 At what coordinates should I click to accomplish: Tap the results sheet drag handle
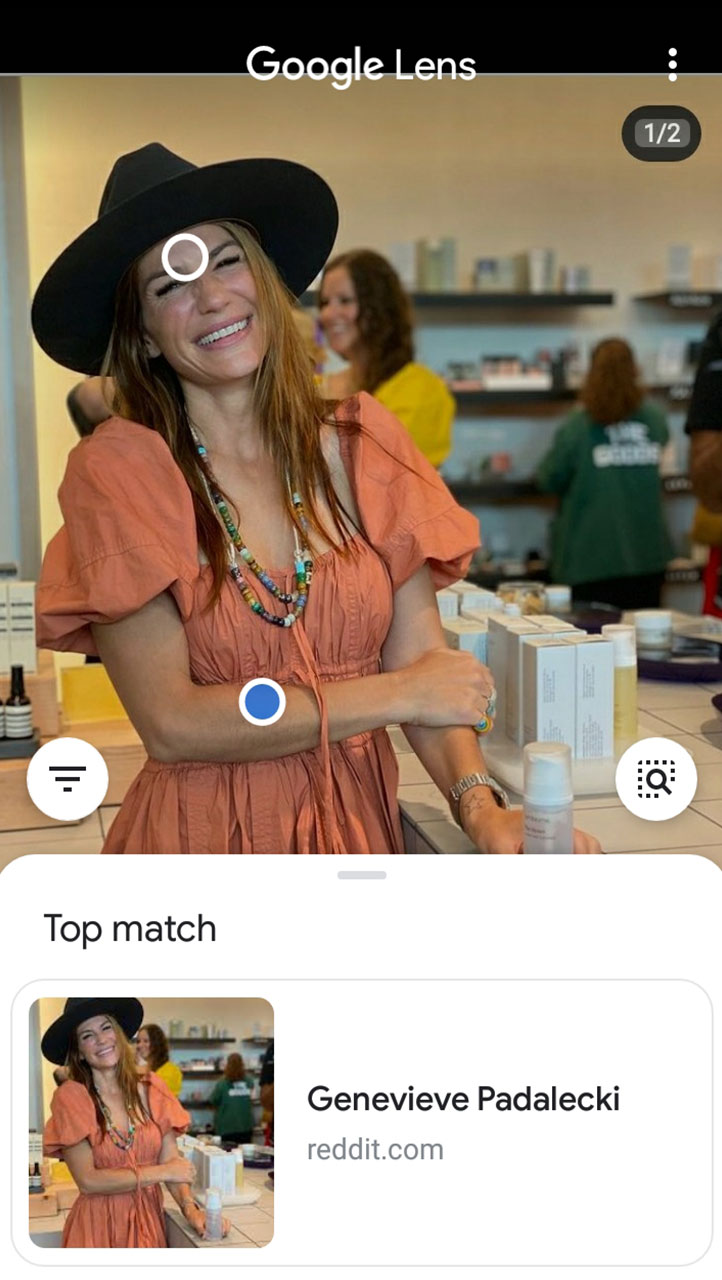[x=361, y=875]
